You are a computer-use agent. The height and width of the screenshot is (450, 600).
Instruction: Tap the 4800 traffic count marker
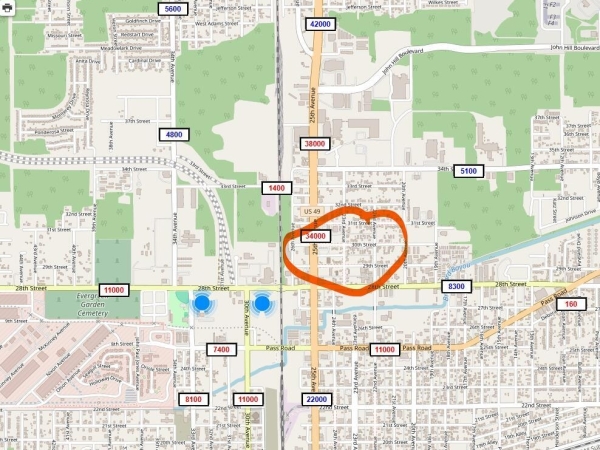175,134
